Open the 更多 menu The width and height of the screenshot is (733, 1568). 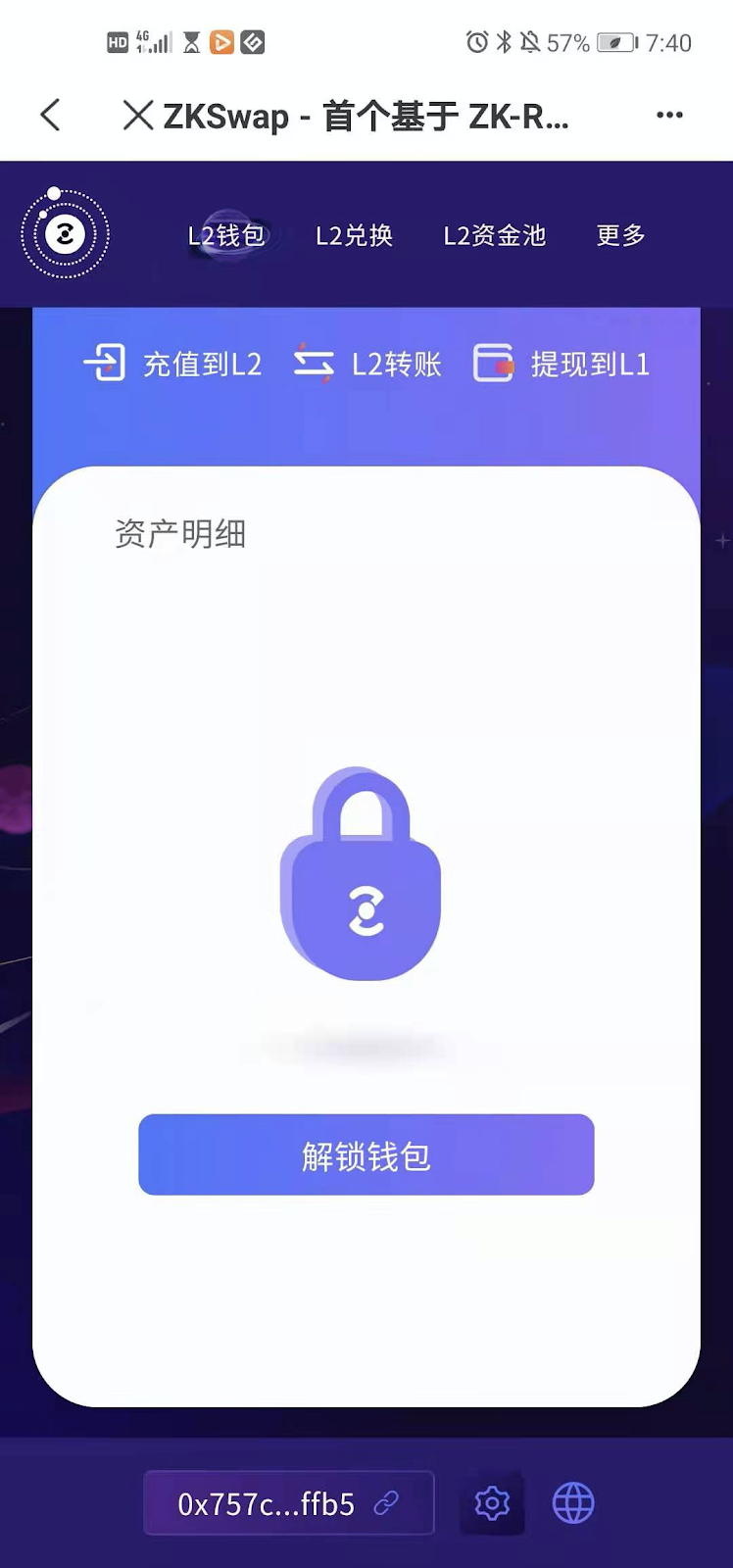coord(620,235)
